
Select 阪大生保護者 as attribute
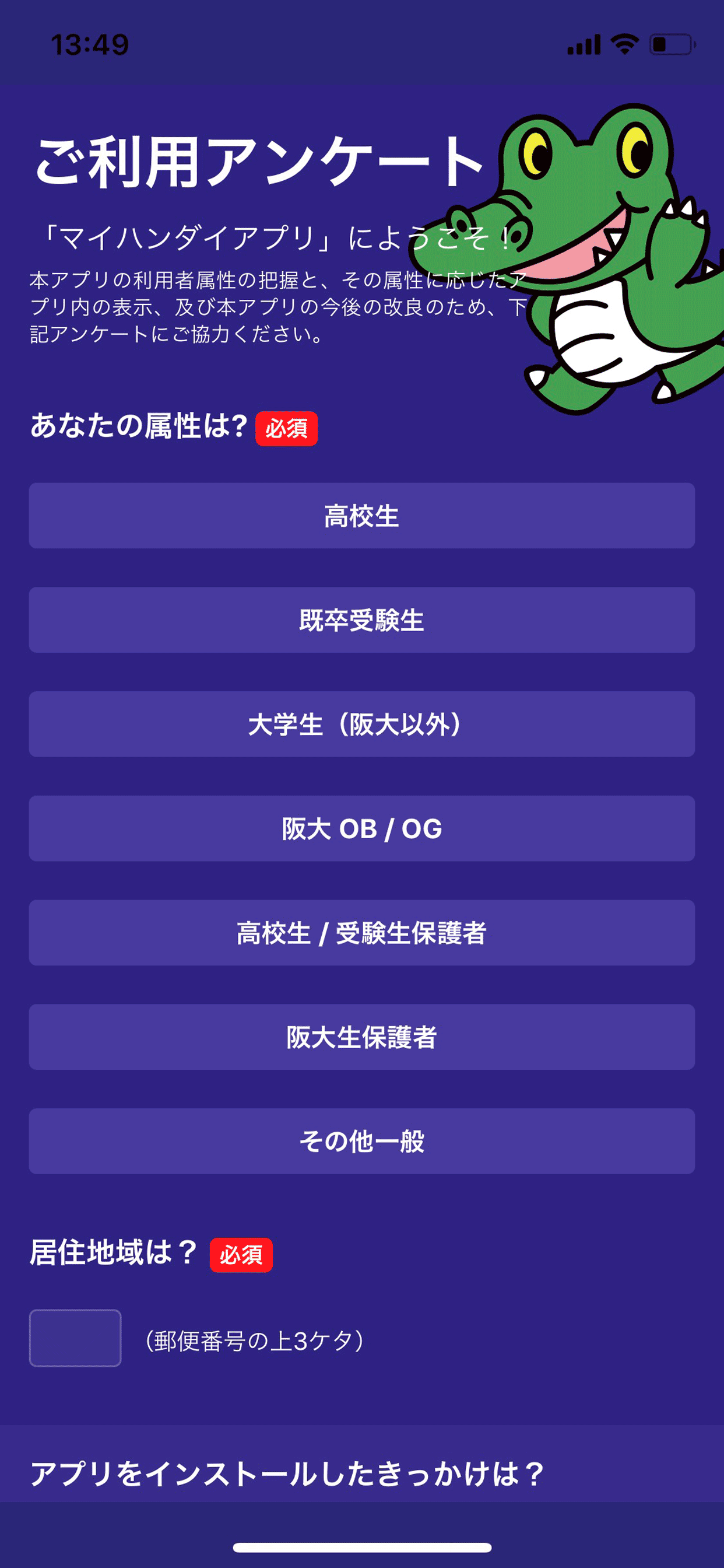point(361,1037)
